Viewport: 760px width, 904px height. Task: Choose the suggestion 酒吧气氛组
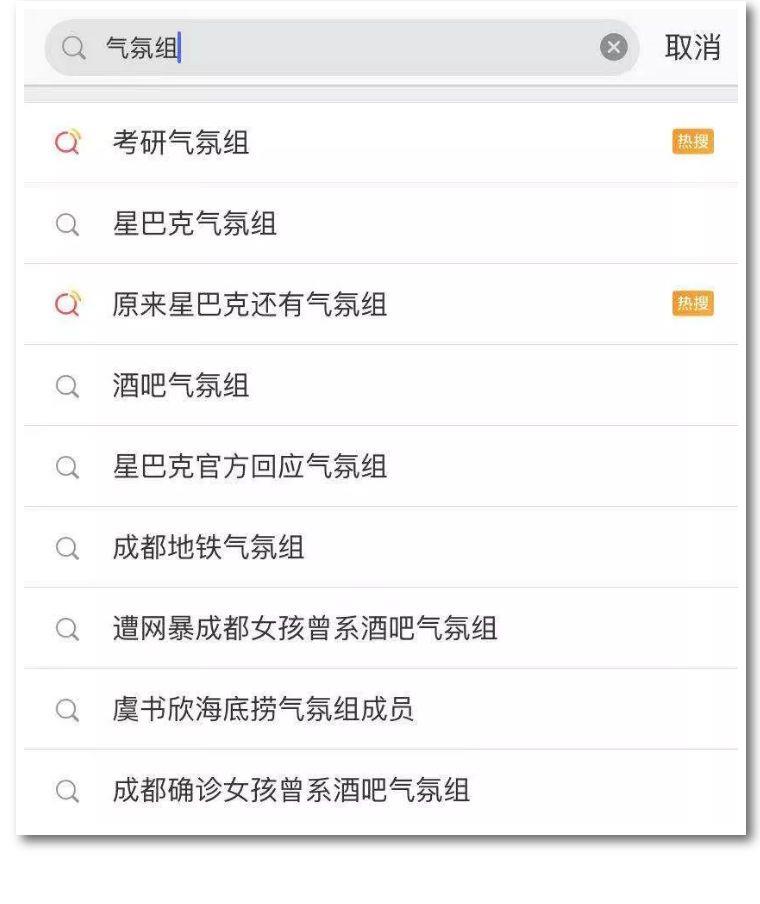click(181, 386)
